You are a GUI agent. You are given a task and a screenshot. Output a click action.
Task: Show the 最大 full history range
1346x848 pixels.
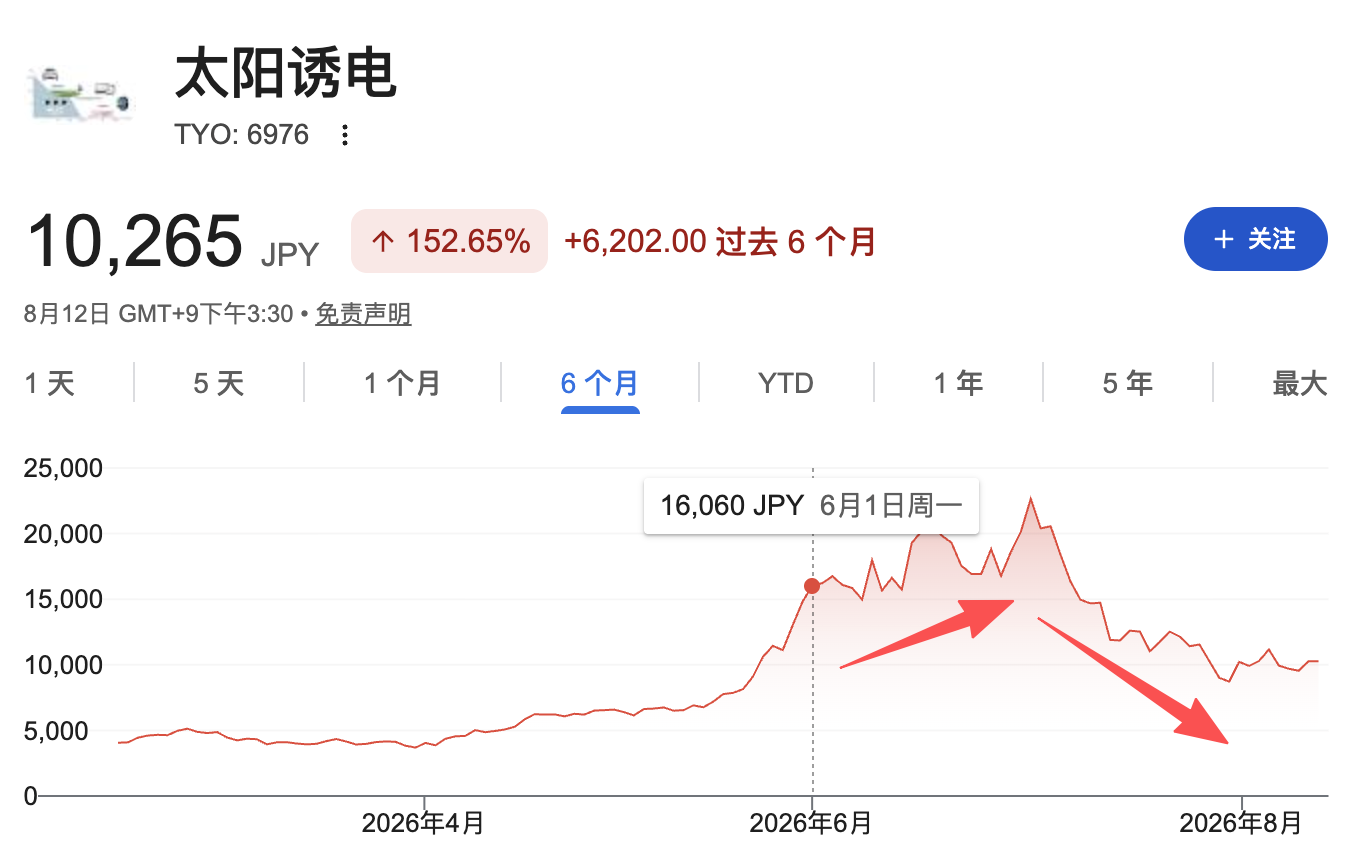[1299, 383]
